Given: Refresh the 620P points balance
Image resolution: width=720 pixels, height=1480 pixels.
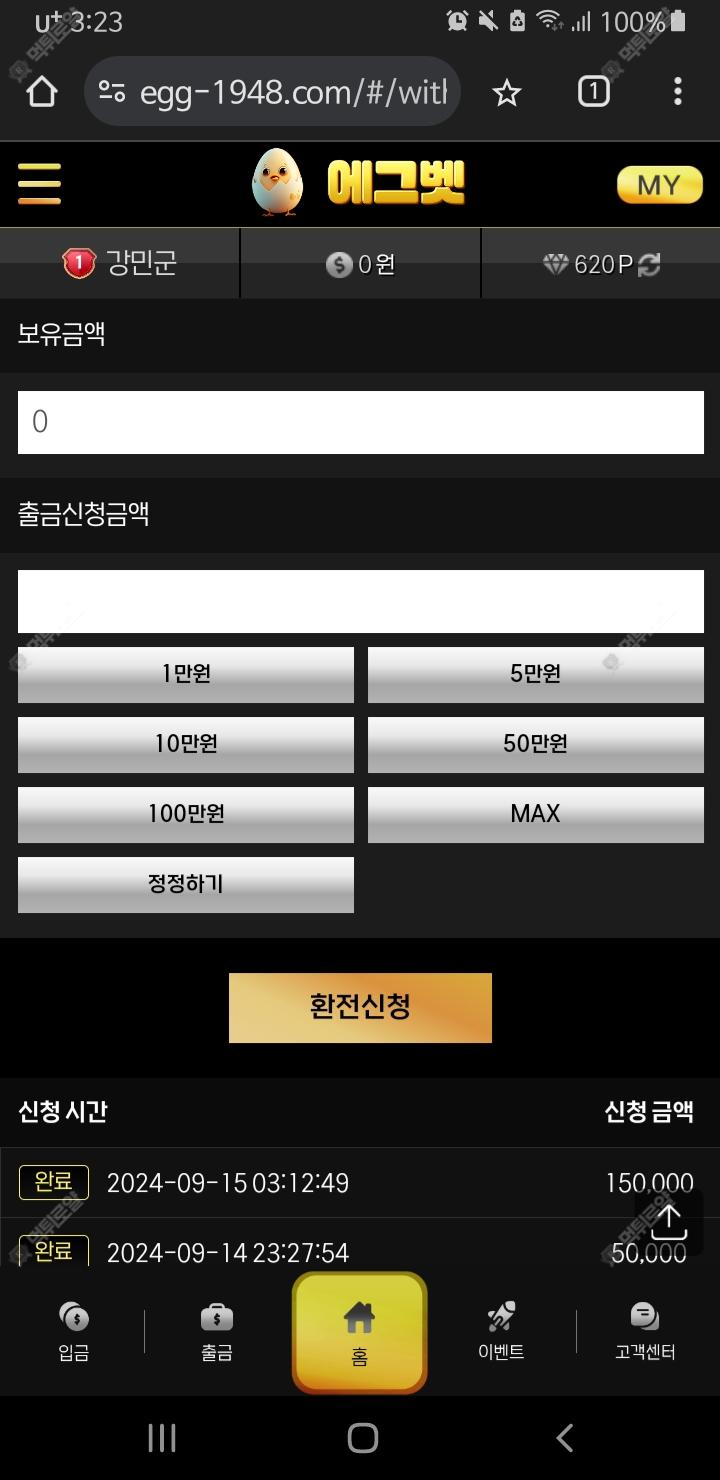Looking at the screenshot, I should pos(650,264).
